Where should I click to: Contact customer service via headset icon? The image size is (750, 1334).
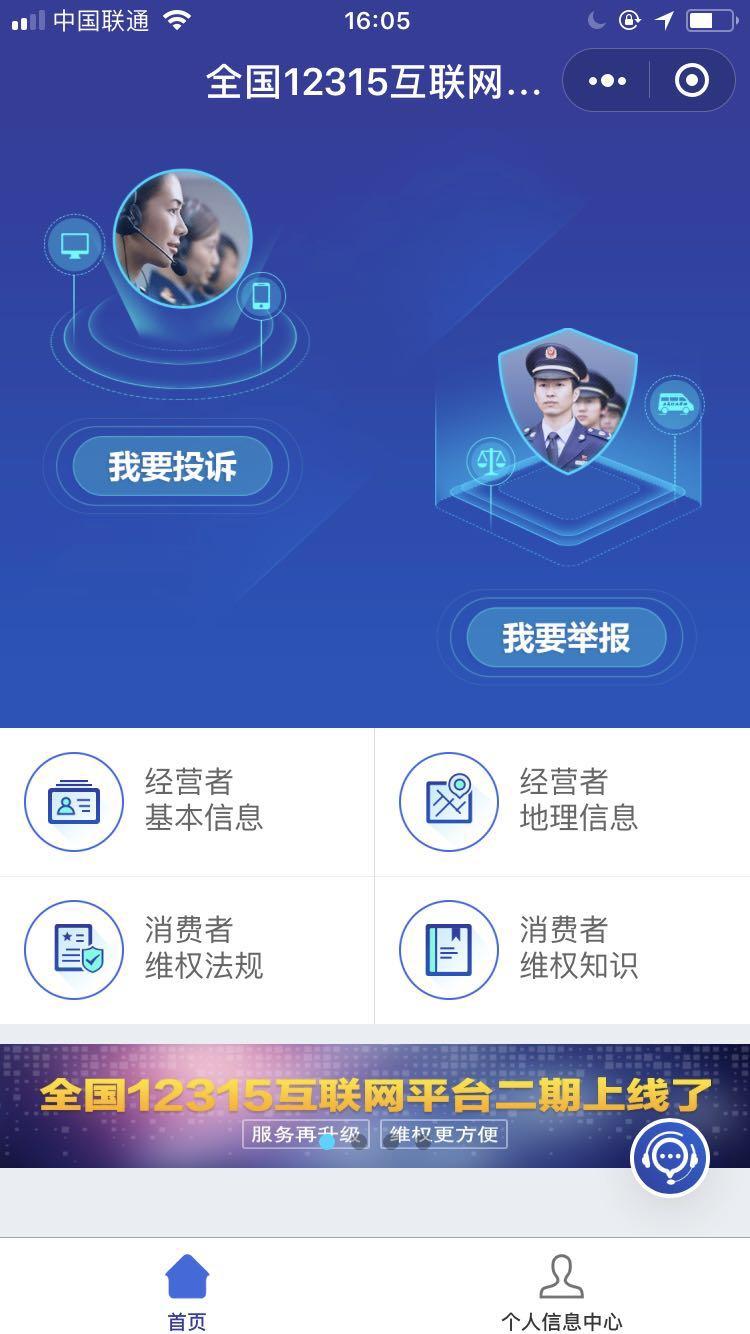point(670,1158)
